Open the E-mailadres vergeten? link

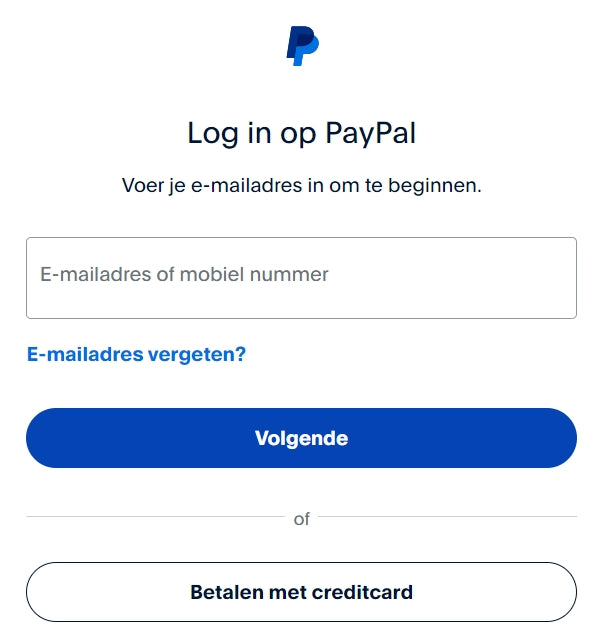pyautogui.click(x=136, y=354)
